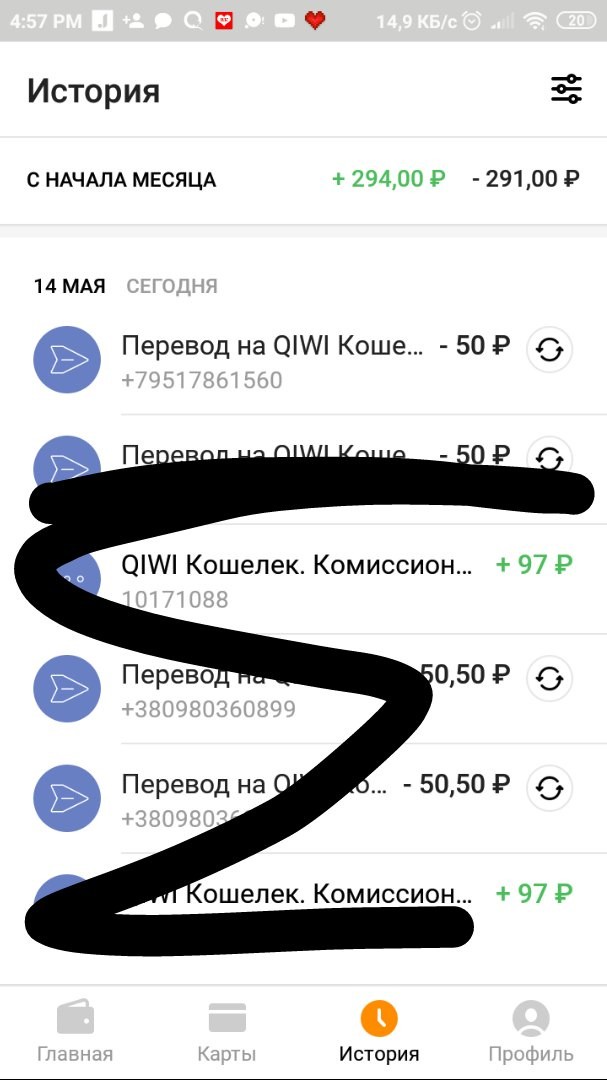Switch to the Главная tab
The height and width of the screenshot is (1080, 607).
(x=75, y=1032)
